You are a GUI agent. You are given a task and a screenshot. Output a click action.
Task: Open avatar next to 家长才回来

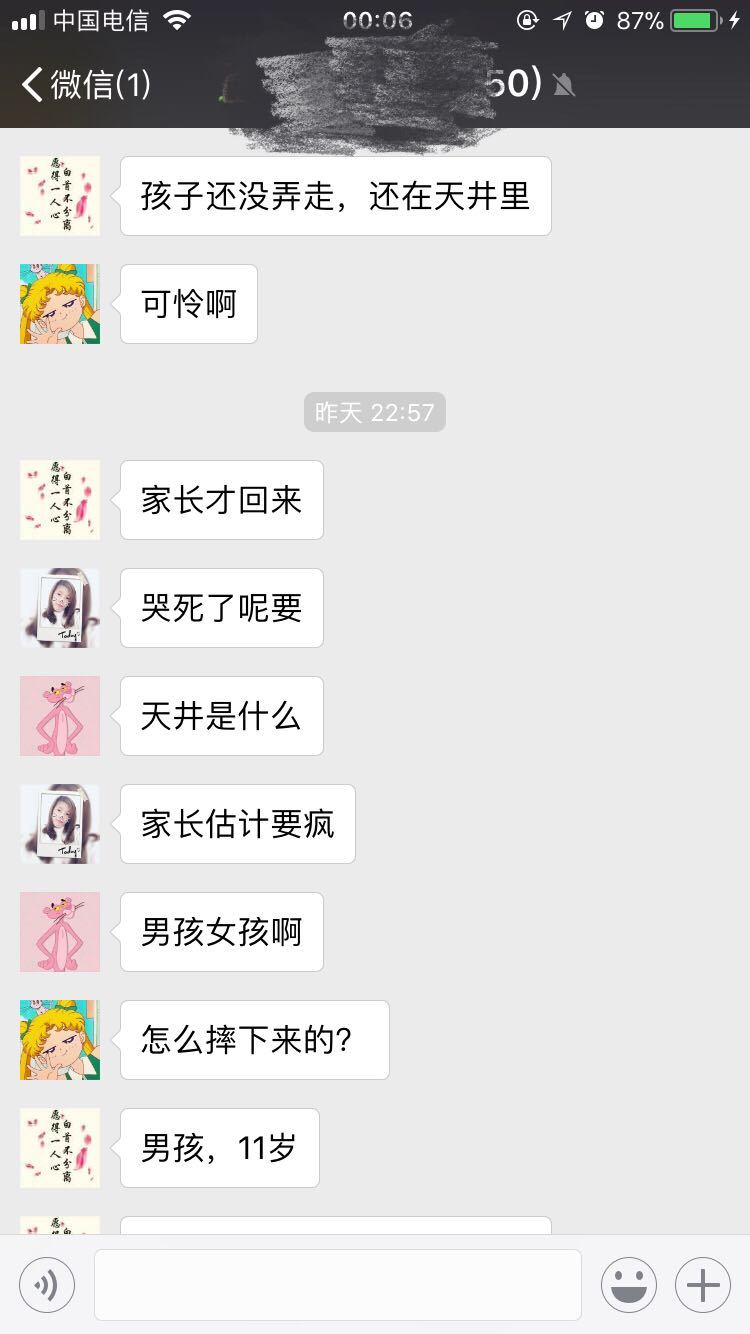60,500
